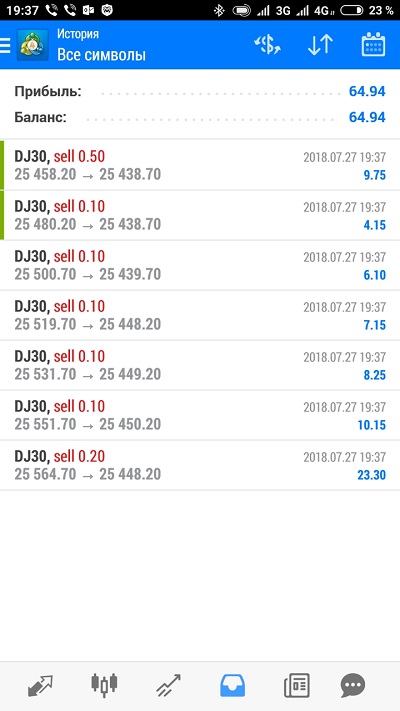Open the chat messages tab

click(353, 685)
